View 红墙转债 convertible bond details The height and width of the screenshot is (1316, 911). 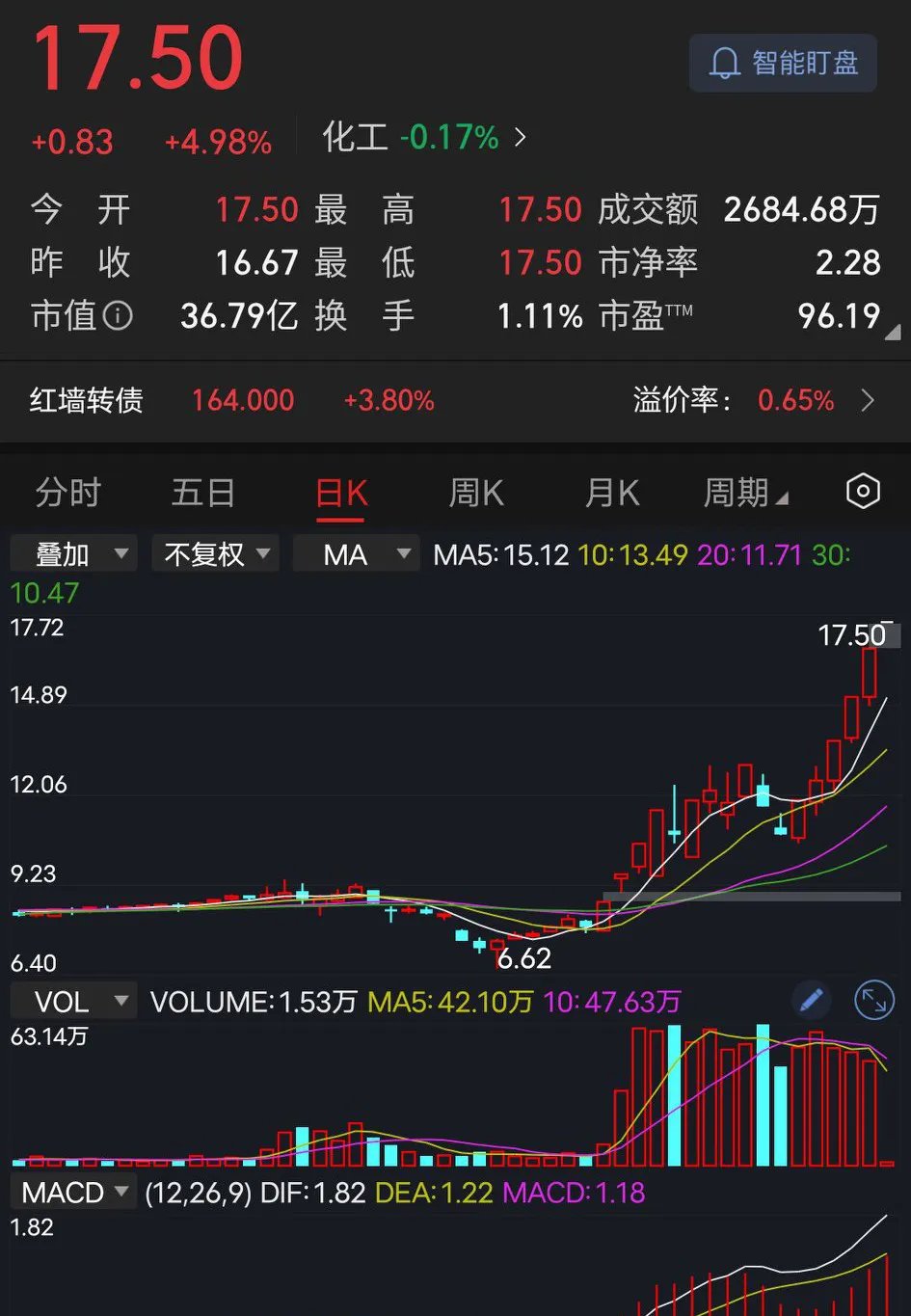[x=85, y=400]
